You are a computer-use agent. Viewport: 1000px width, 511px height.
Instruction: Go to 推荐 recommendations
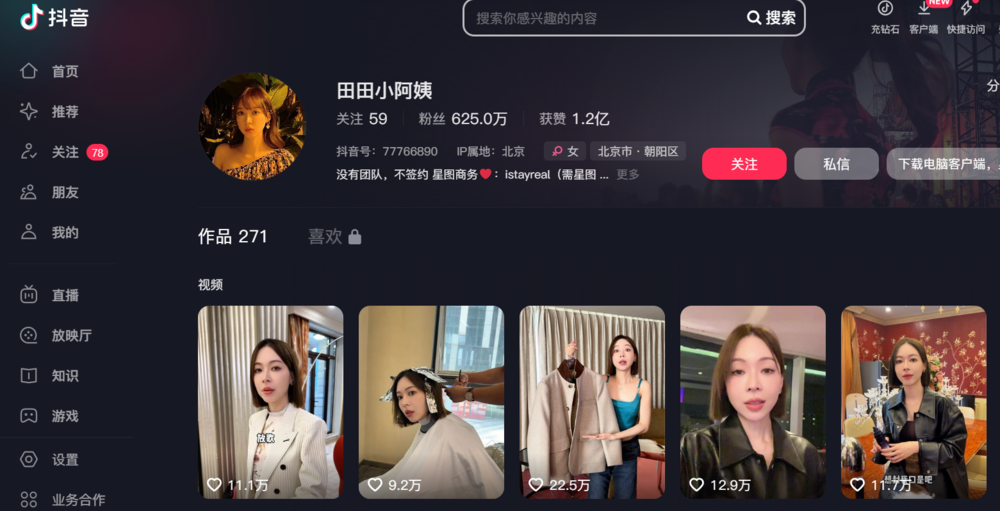pyautogui.click(x=64, y=112)
